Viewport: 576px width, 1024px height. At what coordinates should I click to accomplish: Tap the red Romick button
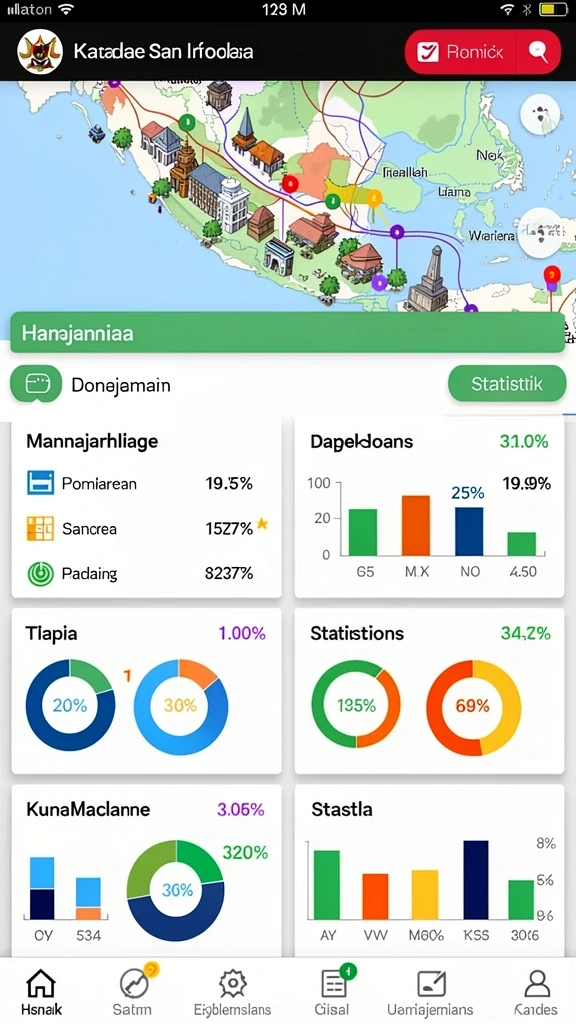click(460, 52)
